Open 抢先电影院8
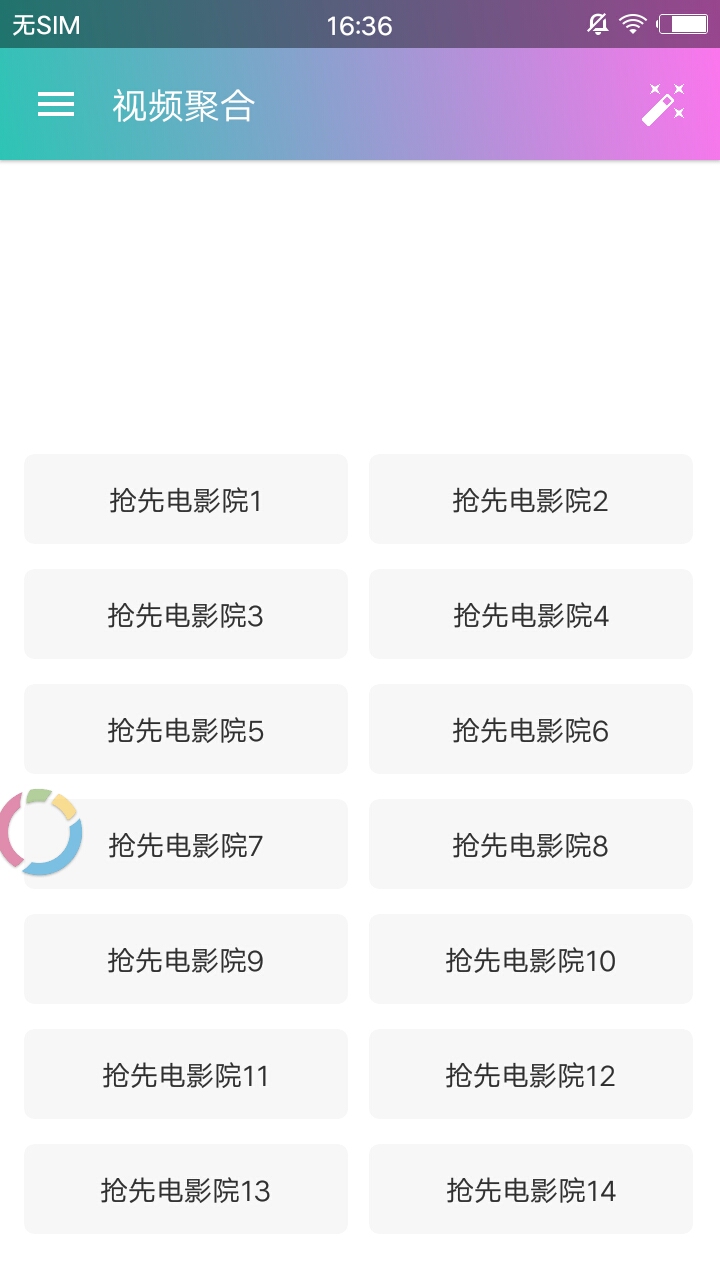The image size is (720, 1280). pos(530,843)
